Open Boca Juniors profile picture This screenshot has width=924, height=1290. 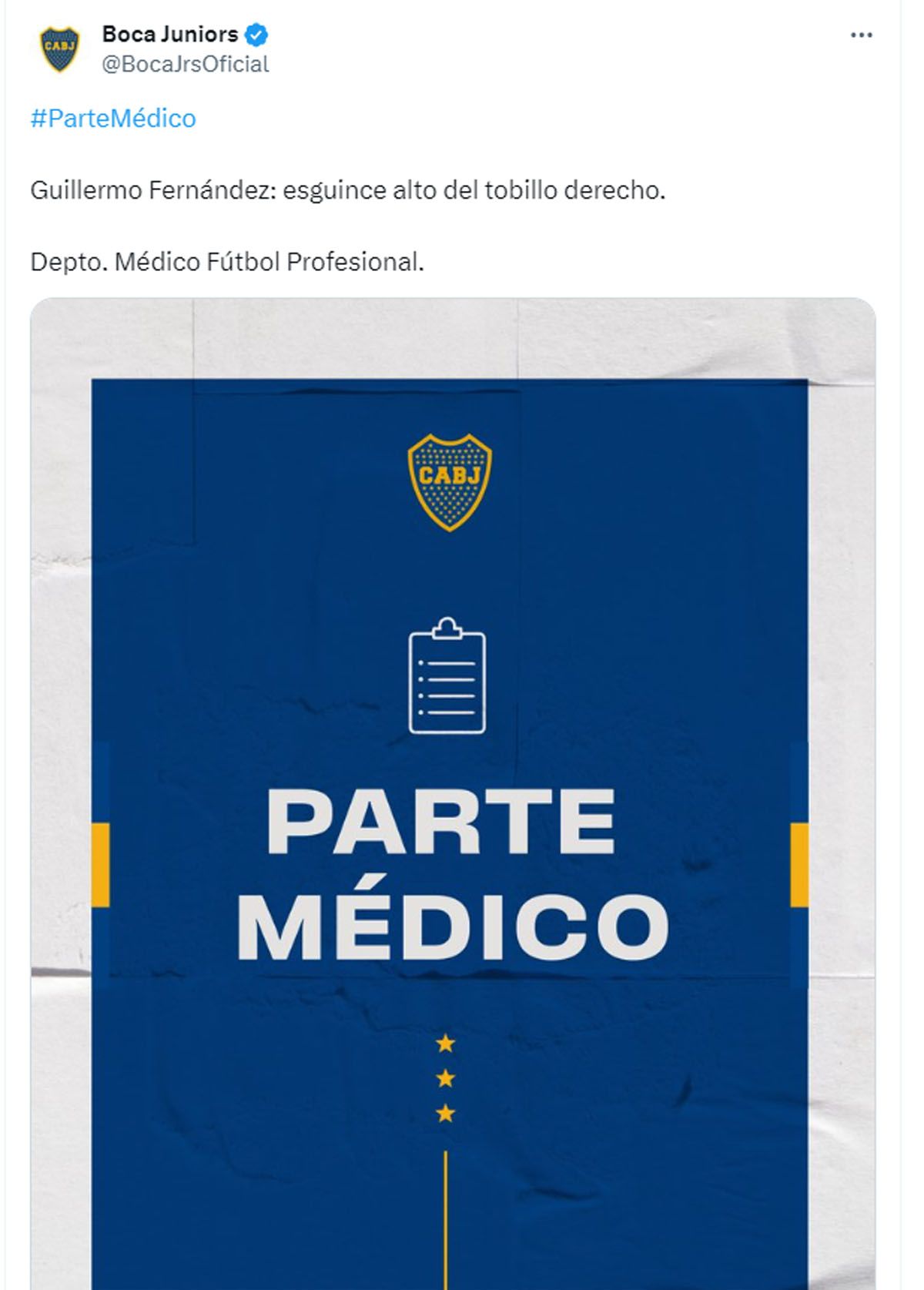(60, 49)
